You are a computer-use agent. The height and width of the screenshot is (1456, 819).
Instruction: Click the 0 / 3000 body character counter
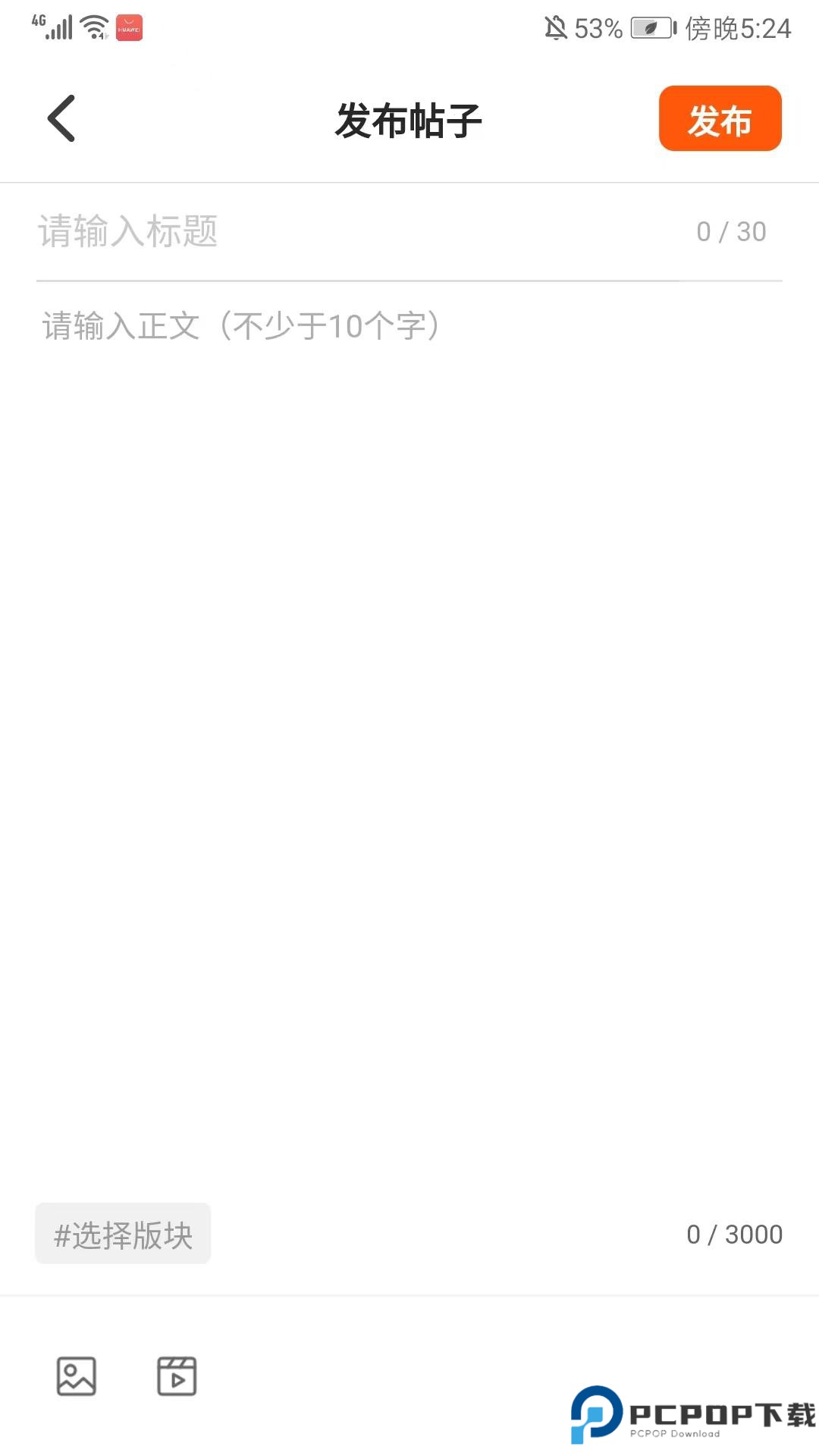point(734,1234)
